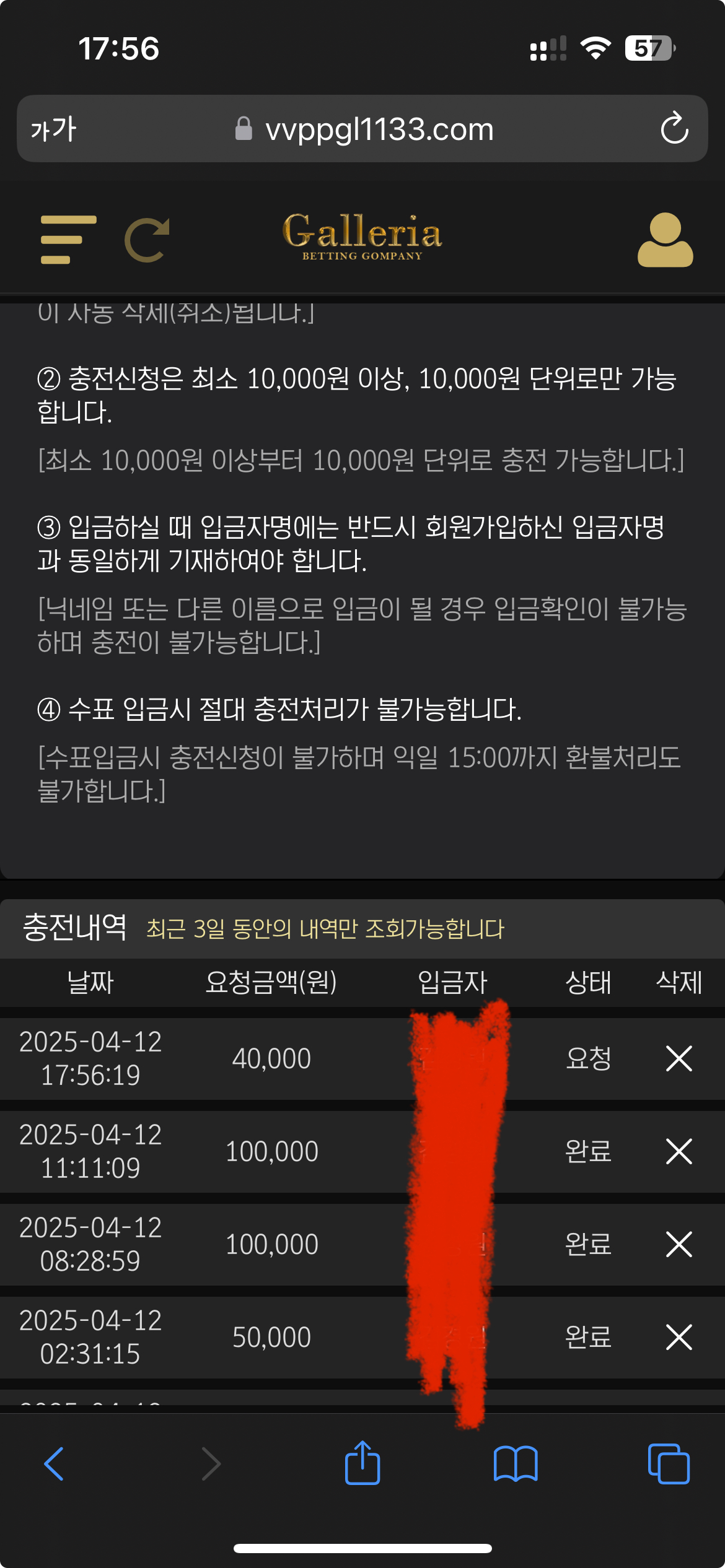Image resolution: width=725 pixels, height=1568 pixels.
Task: Go back to the previous page in Safari
Action: tap(54, 1464)
